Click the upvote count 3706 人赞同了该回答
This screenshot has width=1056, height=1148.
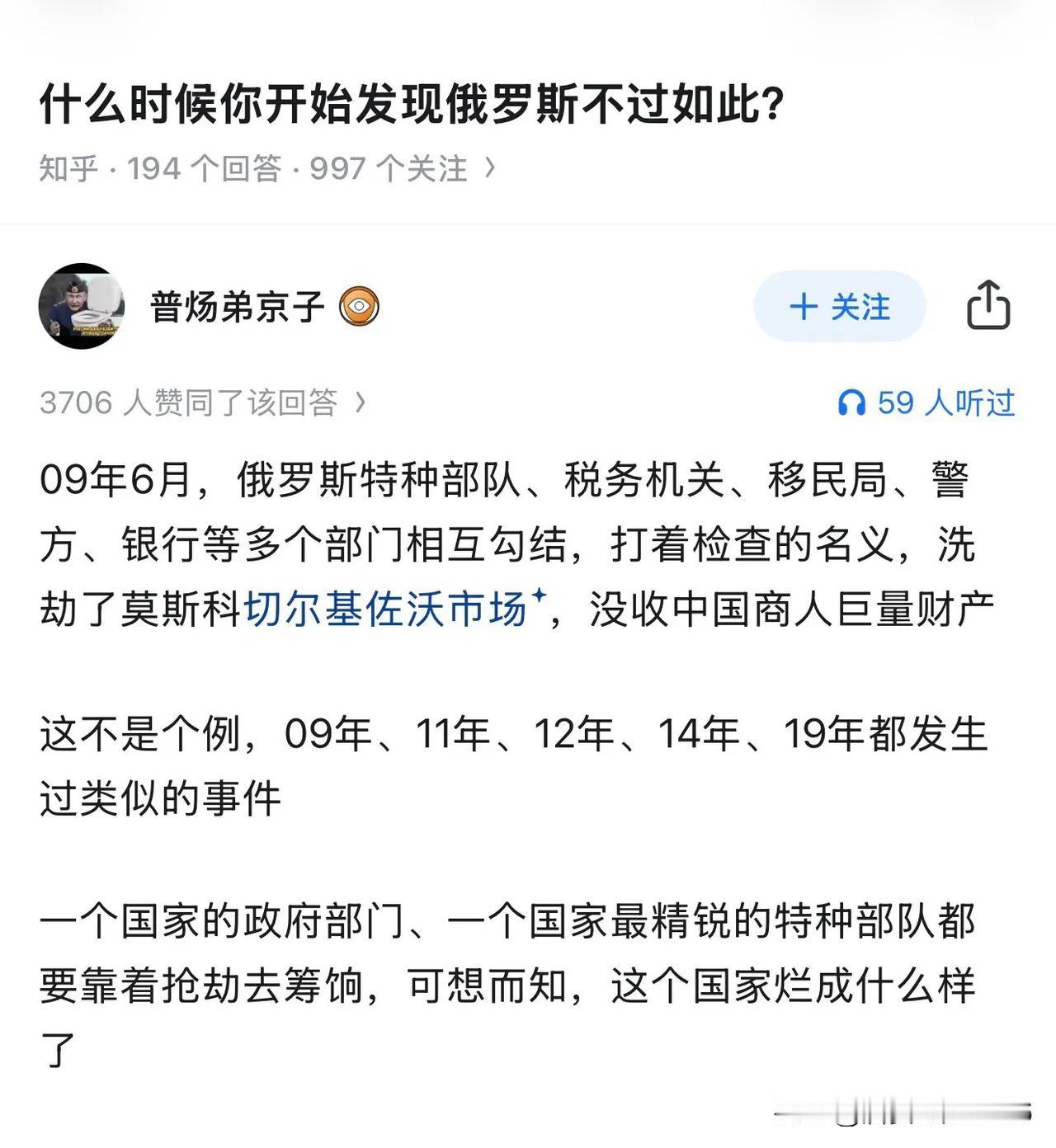[190, 402]
